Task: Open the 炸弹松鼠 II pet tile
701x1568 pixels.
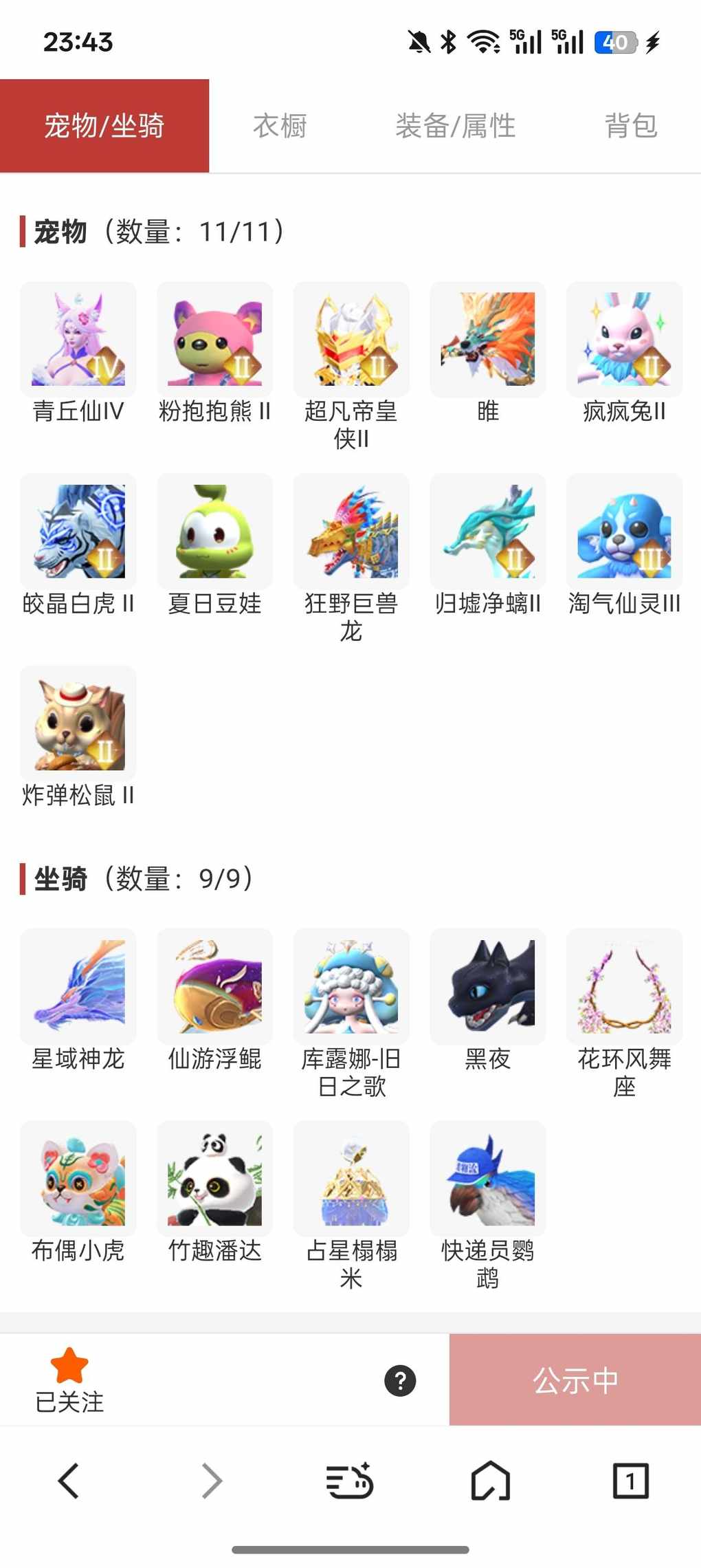Action: click(78, 723)
